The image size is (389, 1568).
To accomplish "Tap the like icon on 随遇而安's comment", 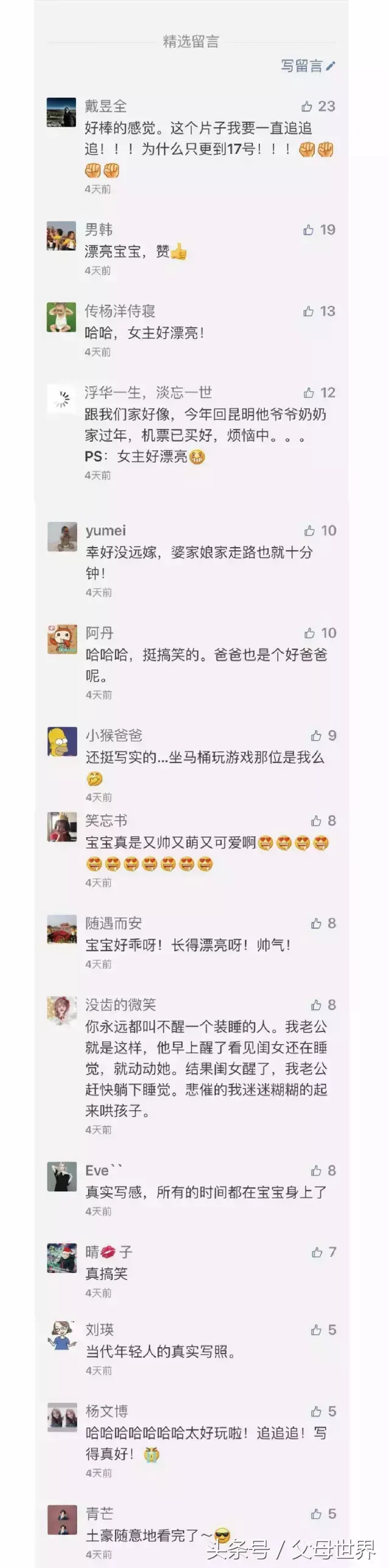I will [316, 924].
